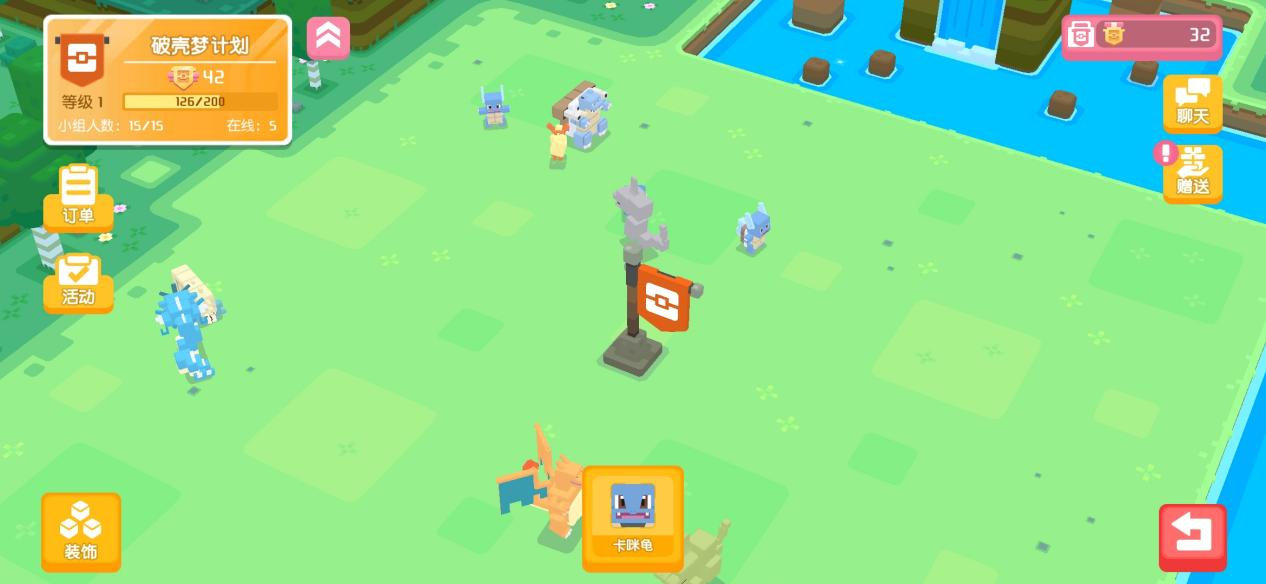The width and height of the screenshot is (1266, 584).
Task: Open the 聊天 chat window
Action: tap(1192, 102)
